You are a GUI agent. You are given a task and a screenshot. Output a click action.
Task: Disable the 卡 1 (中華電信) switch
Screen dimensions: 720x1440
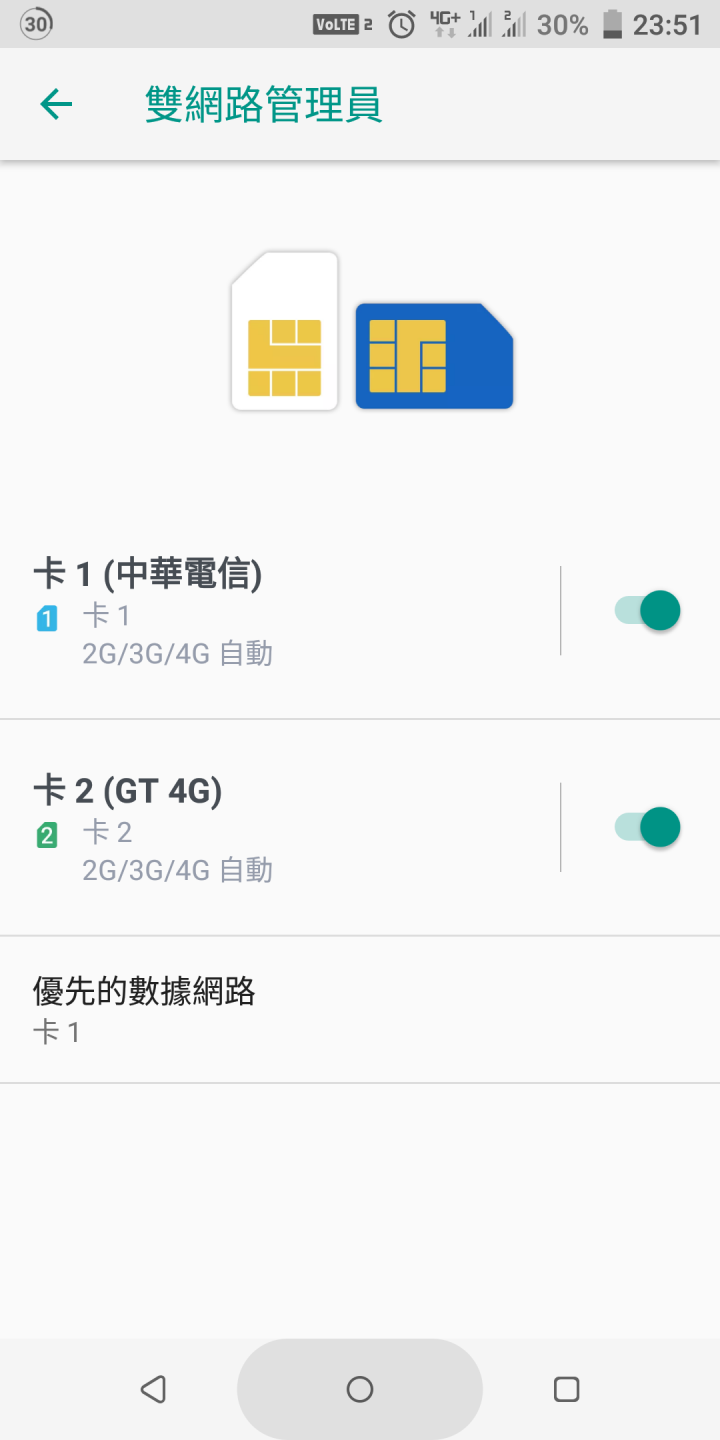click(x=648, y=610)
